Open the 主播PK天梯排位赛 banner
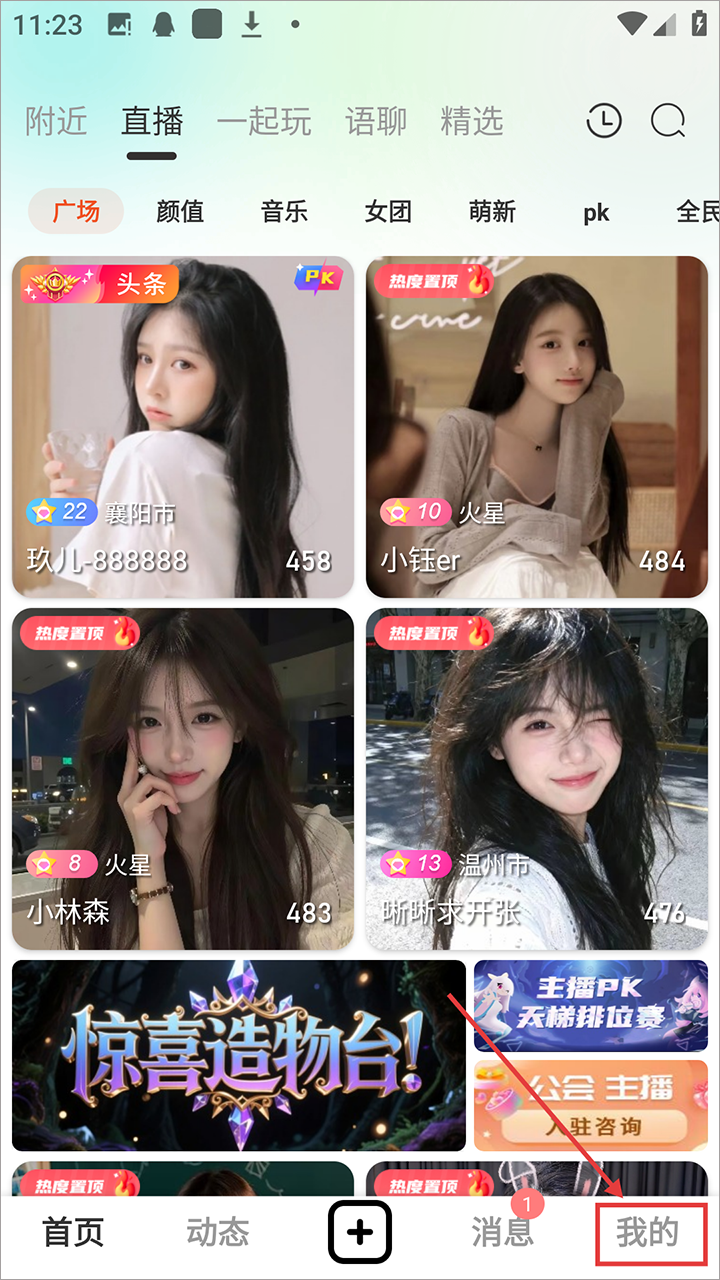This screenshot has width=720, height=1280. point(590,1005)
